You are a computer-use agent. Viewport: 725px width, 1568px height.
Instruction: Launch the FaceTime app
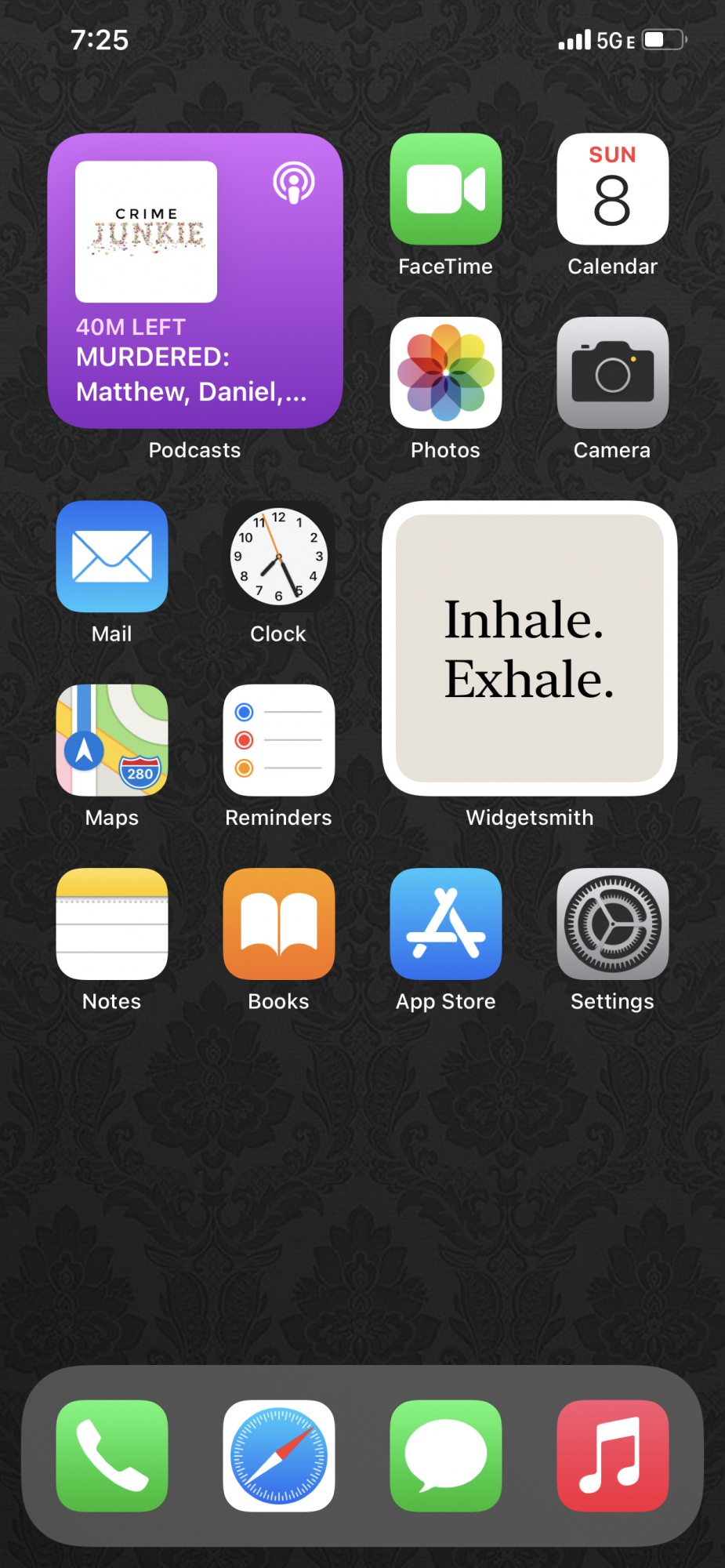tap(445, 189)
